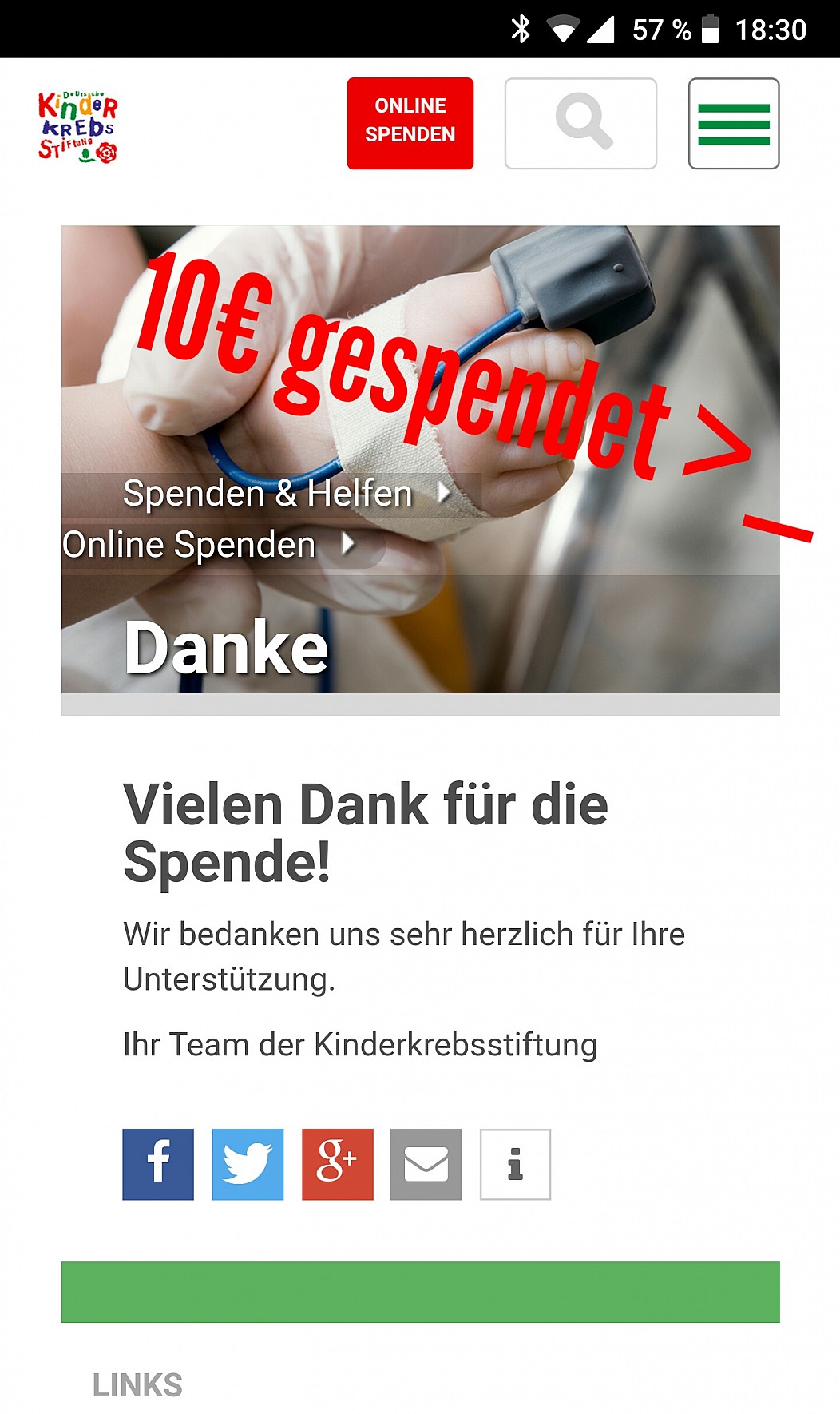
Task: Share on Twitter
Action: (248, 1164)
